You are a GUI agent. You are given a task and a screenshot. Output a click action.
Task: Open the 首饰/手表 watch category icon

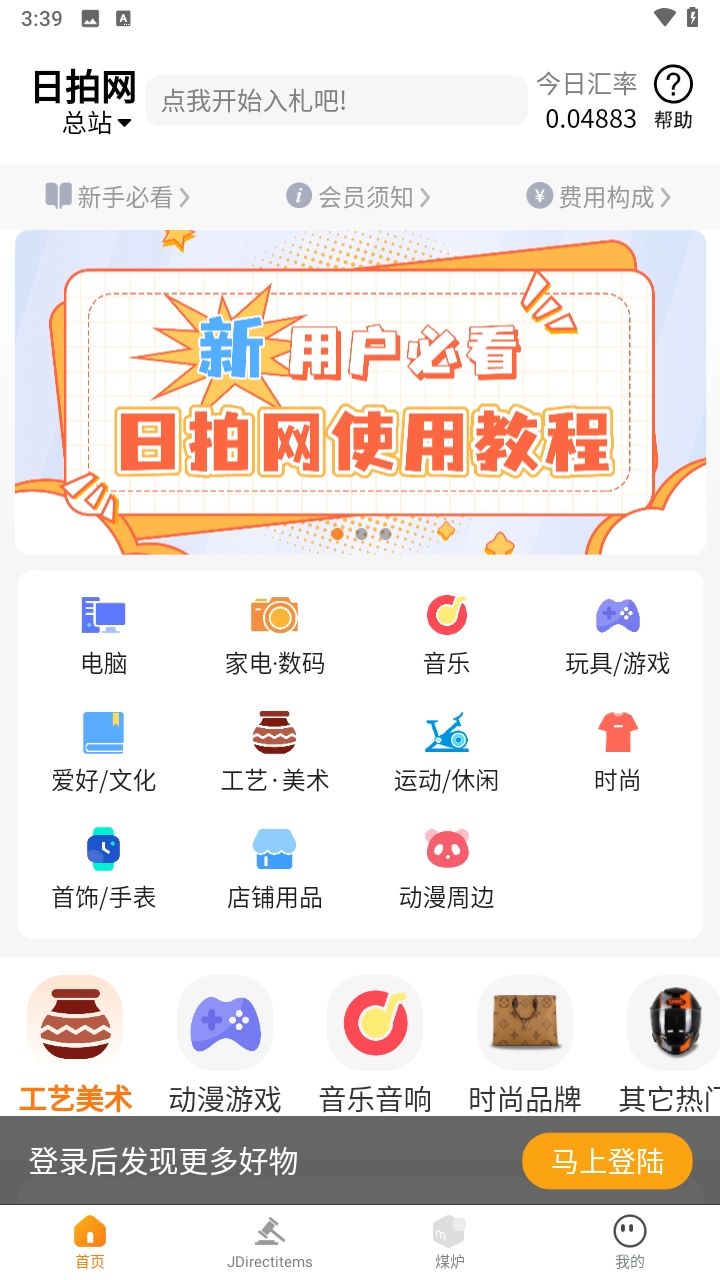point(103,848)
